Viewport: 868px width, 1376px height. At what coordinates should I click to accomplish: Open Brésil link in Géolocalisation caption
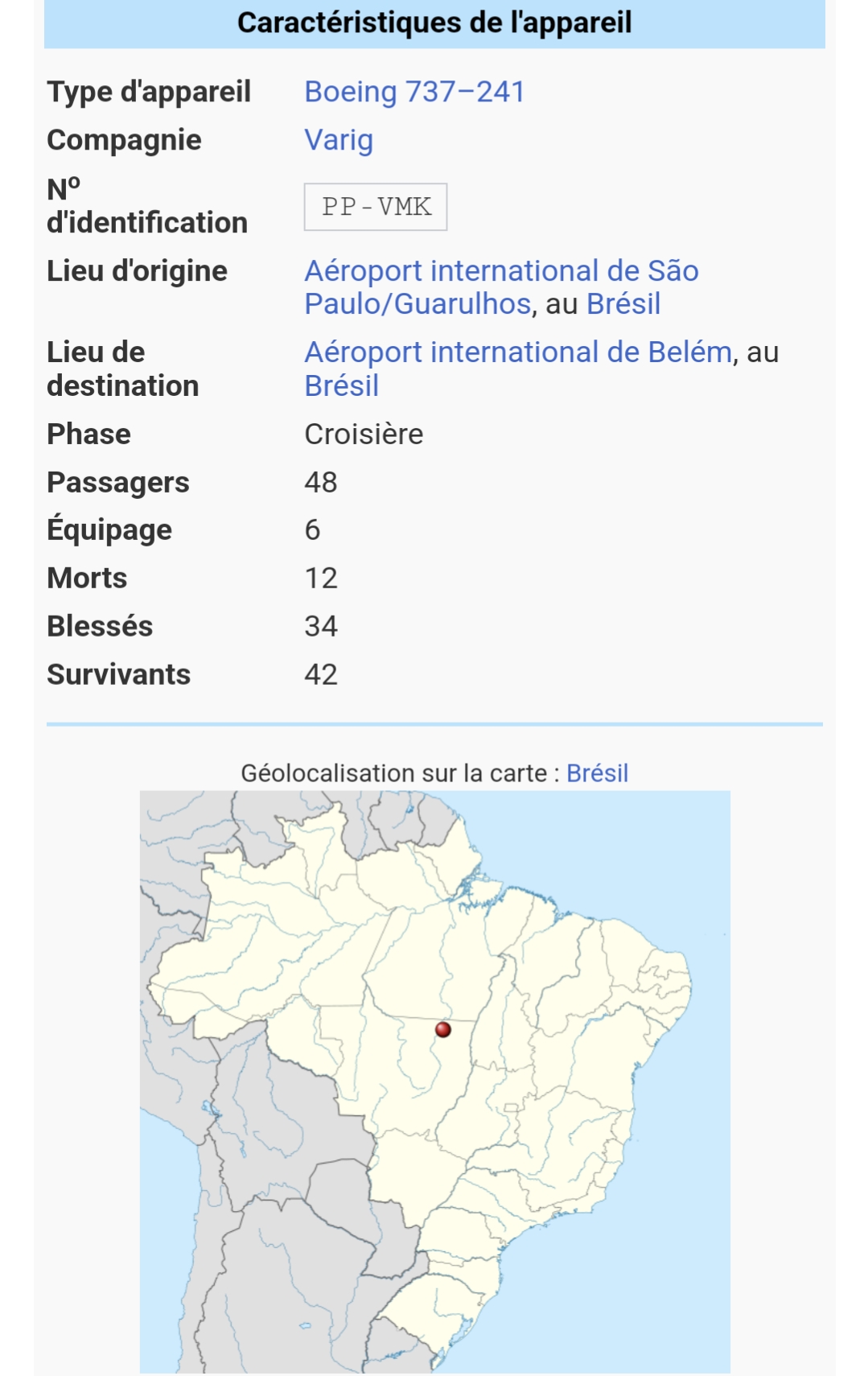coord(597,773)
